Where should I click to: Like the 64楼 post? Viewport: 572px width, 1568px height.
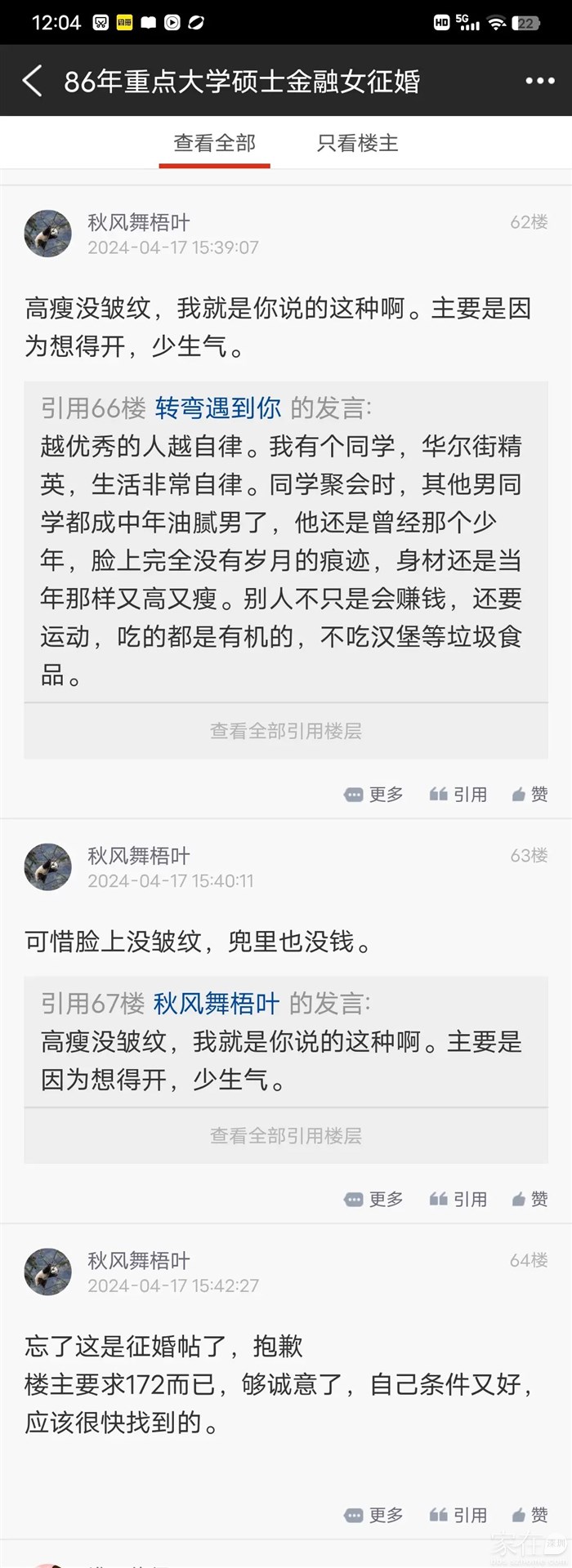530,1516
